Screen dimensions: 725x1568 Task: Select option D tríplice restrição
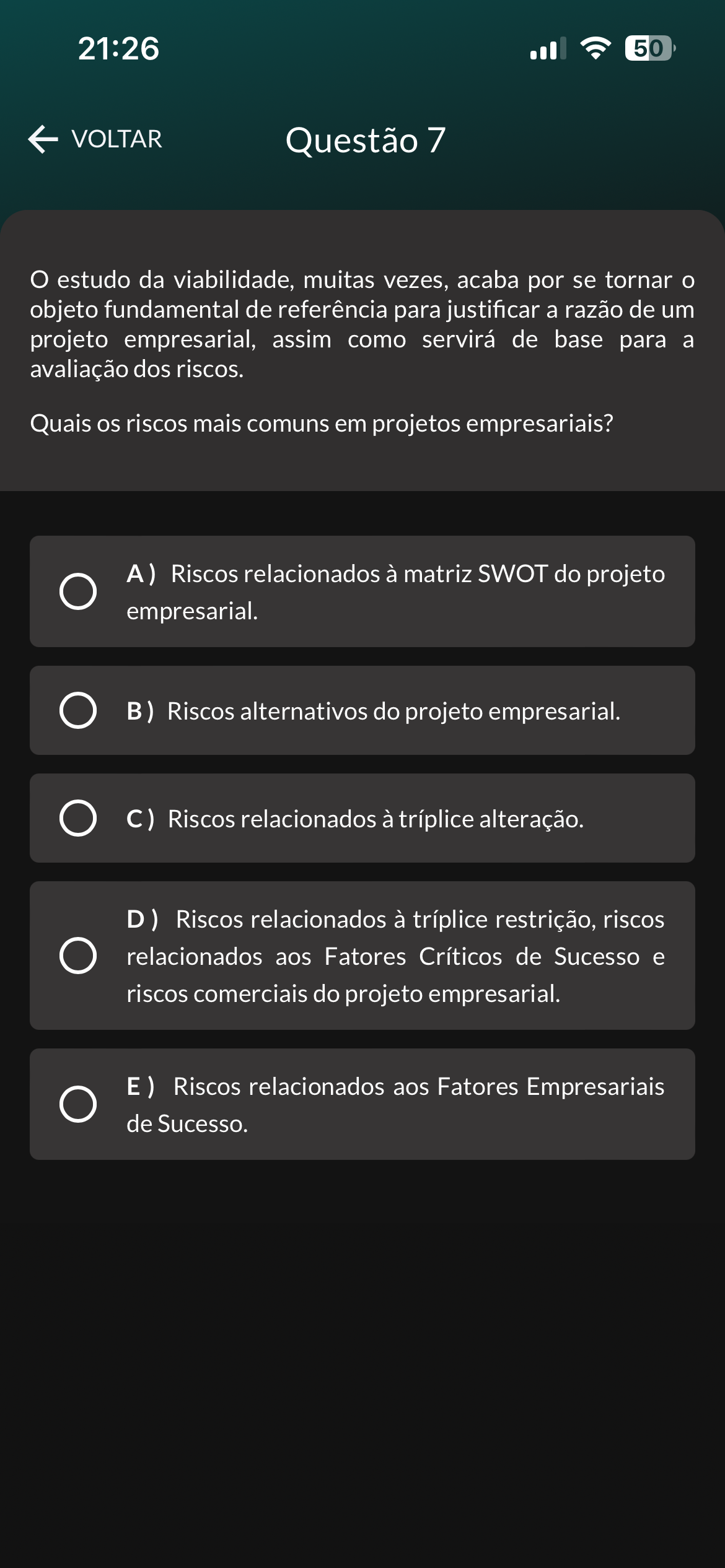(x=78, y=956)
